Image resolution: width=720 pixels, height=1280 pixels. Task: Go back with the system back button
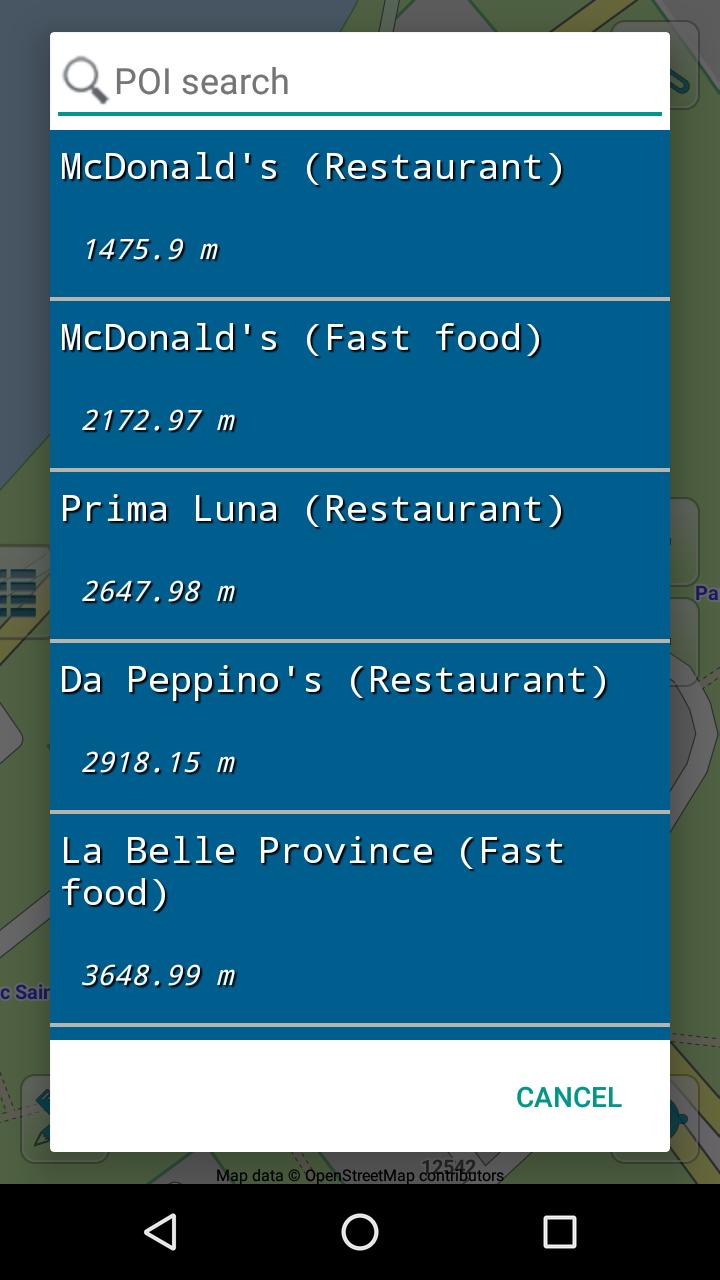pyautogui.click(x=160, y=1232)
